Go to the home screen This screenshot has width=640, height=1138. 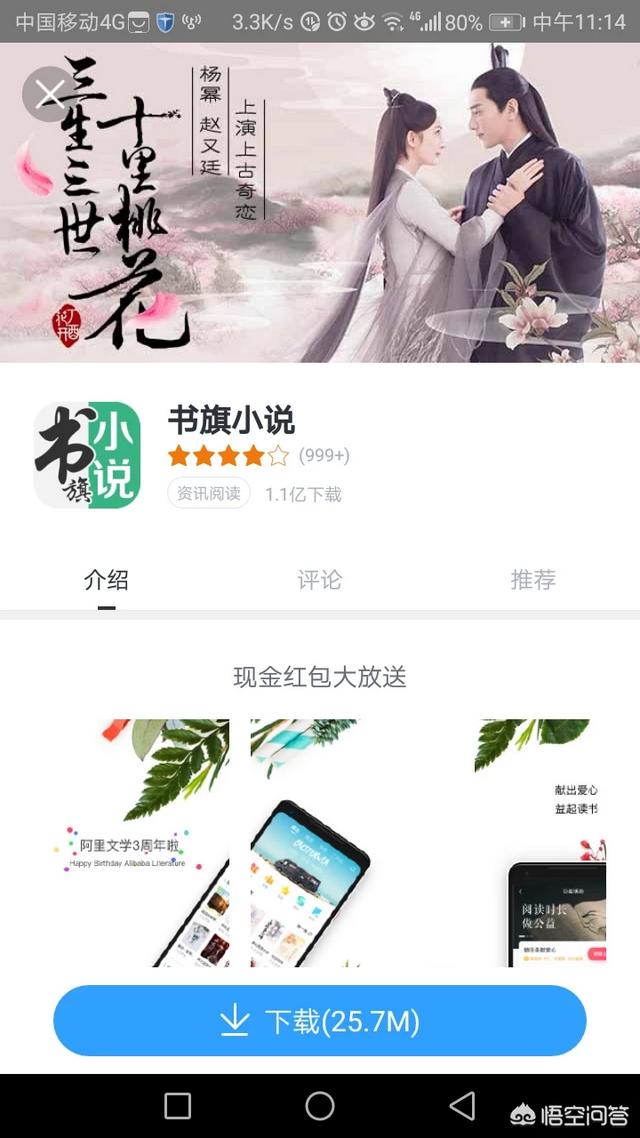(320, 1105)
